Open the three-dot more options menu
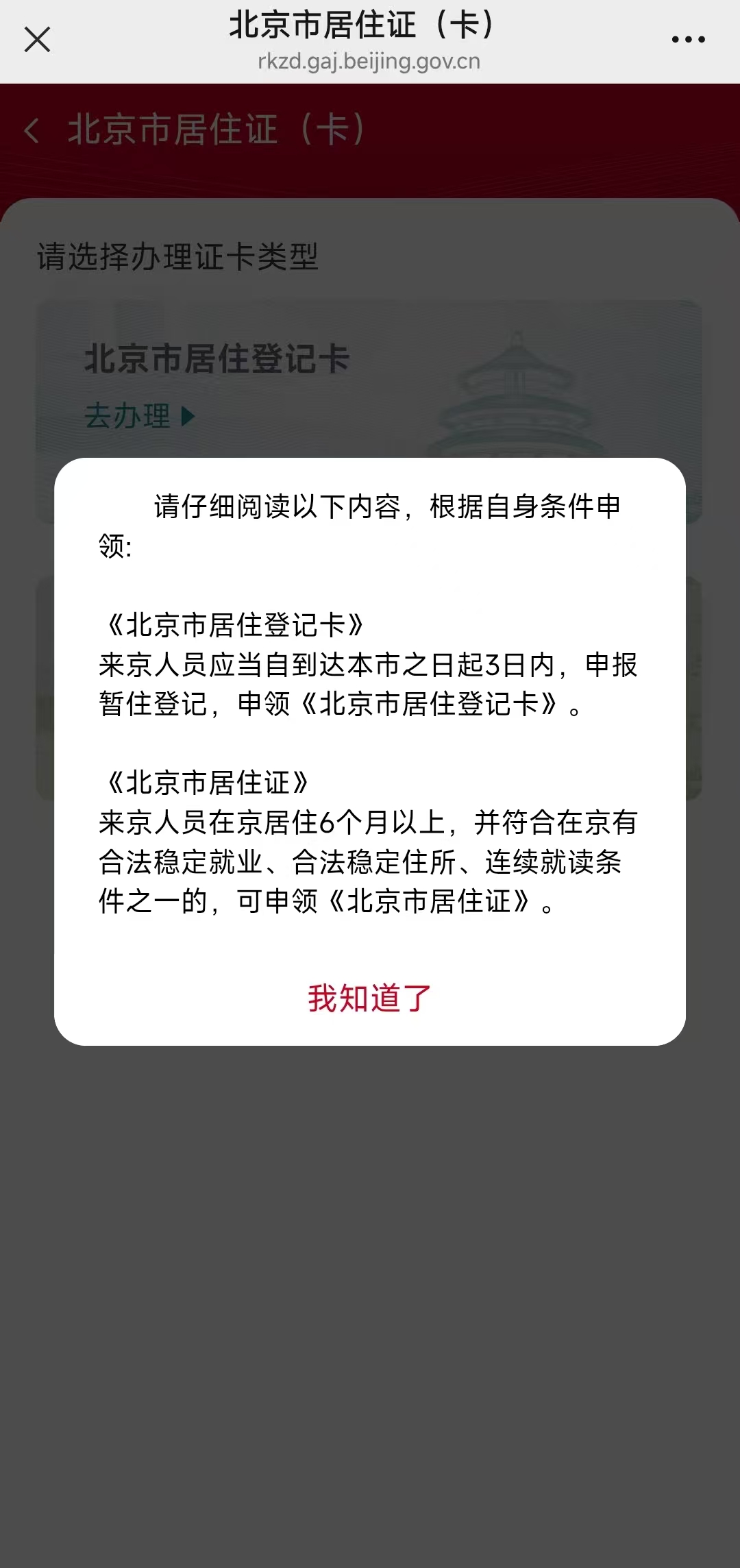Screen dimensions: 740x1568 [688, 39]
